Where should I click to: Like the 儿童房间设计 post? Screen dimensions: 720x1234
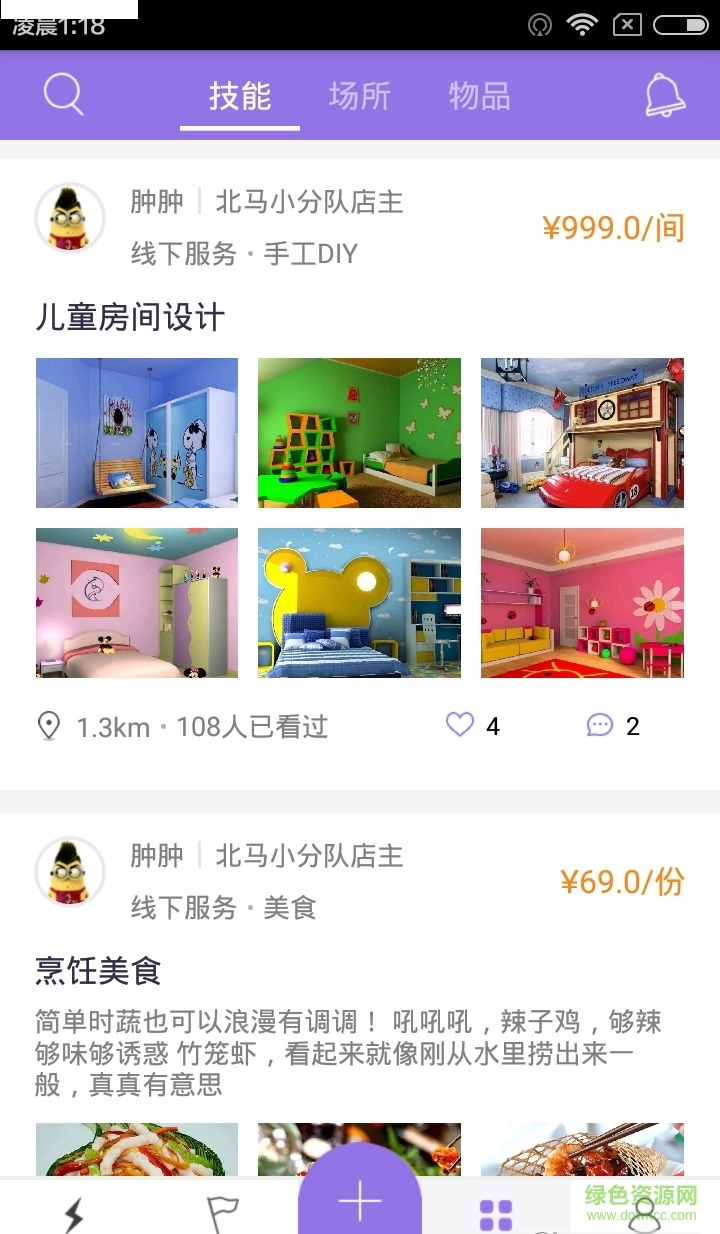pos(460,725)
